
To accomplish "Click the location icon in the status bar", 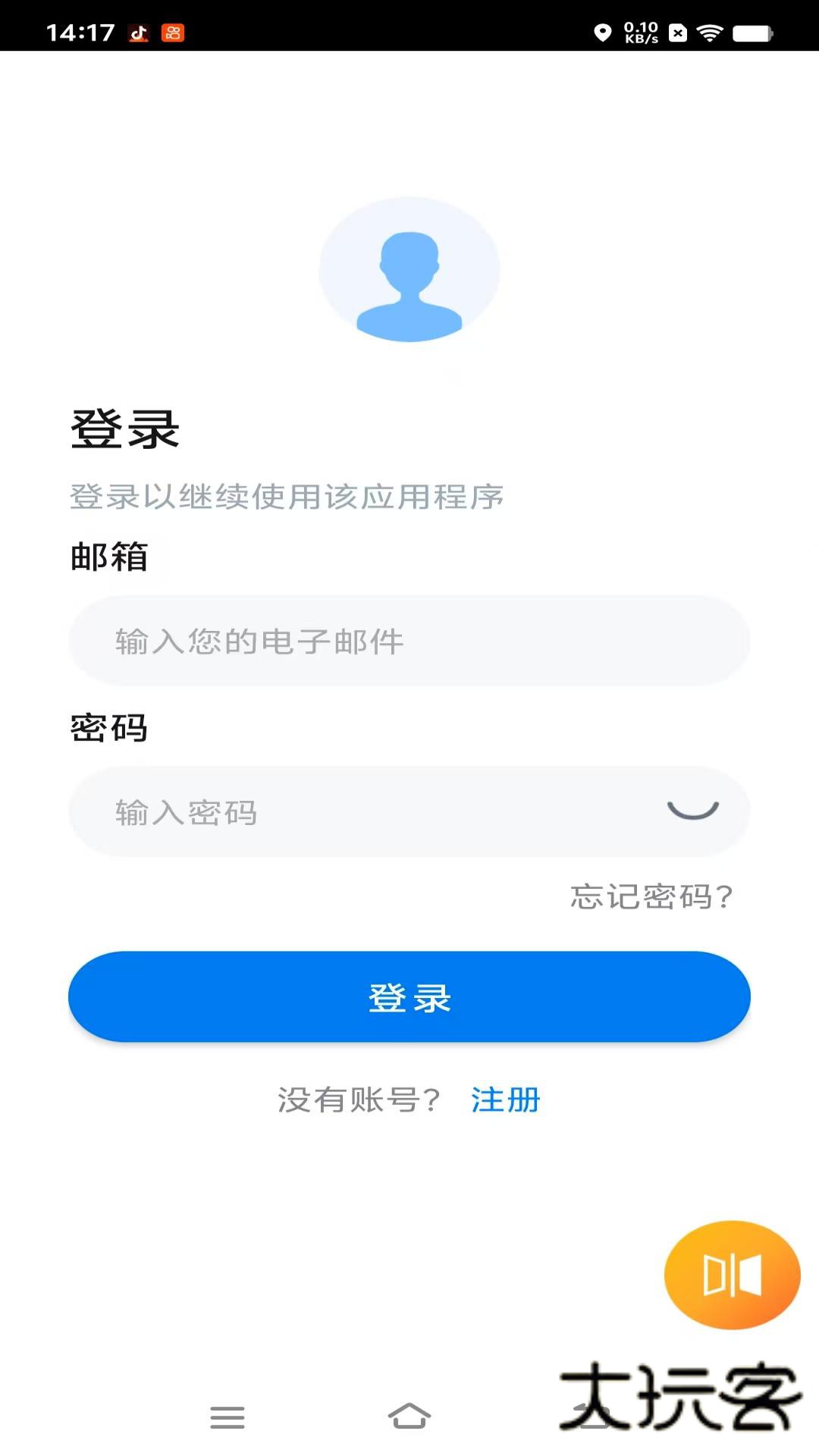I will click(x=604, y=32).
